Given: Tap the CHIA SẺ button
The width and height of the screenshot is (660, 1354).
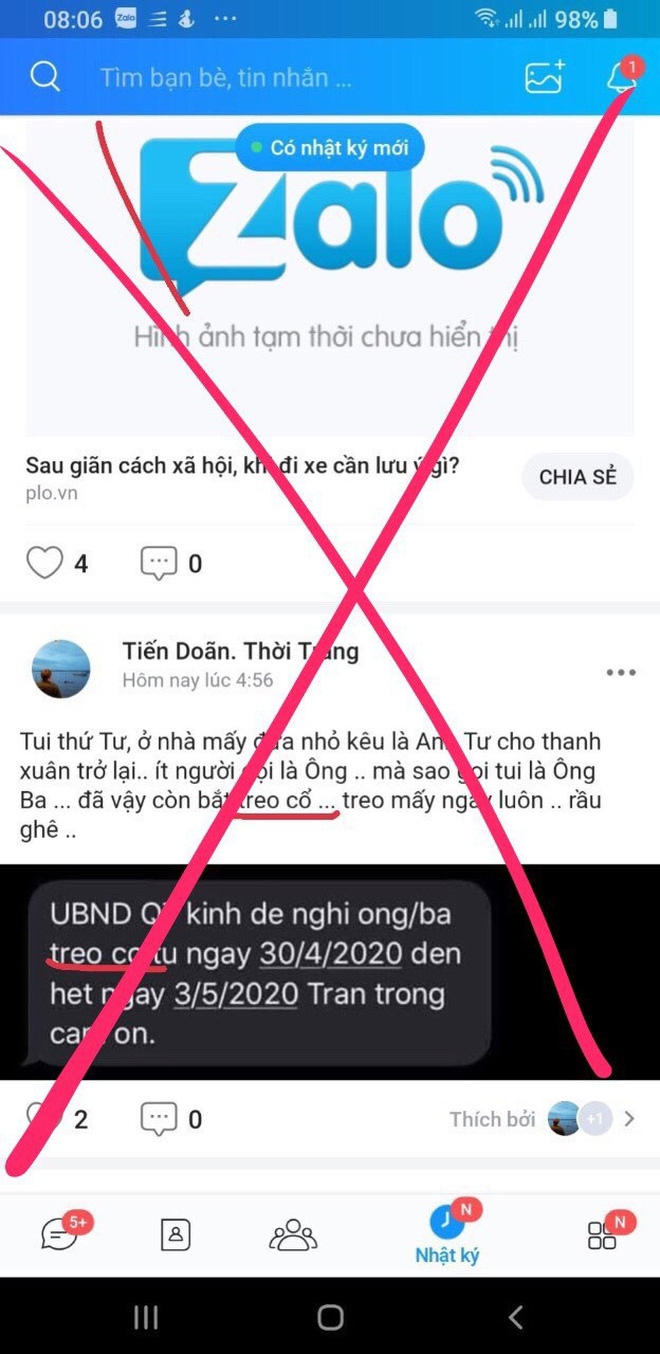Looking at the screenshot, I should 578,477.
